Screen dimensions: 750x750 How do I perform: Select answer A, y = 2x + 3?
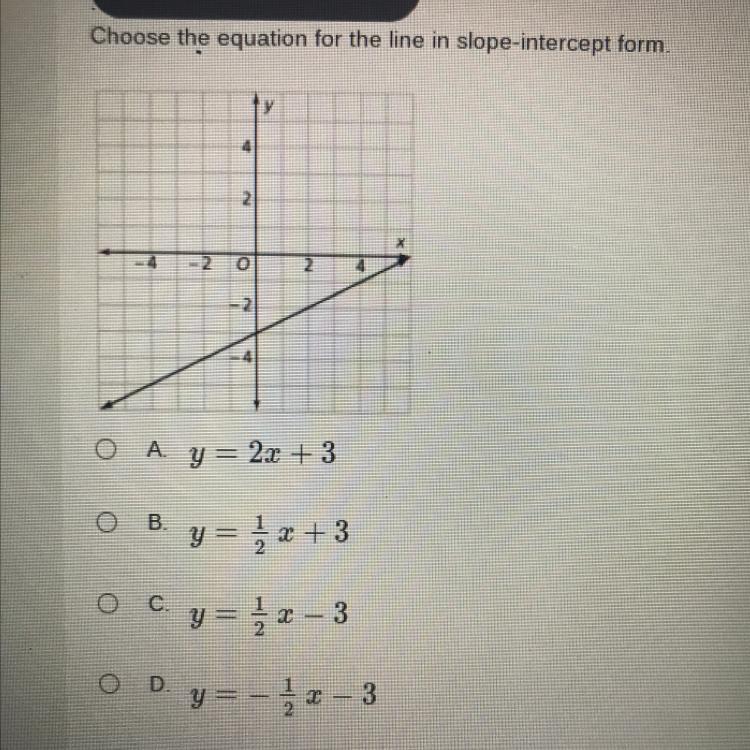(x=103, y=451)
